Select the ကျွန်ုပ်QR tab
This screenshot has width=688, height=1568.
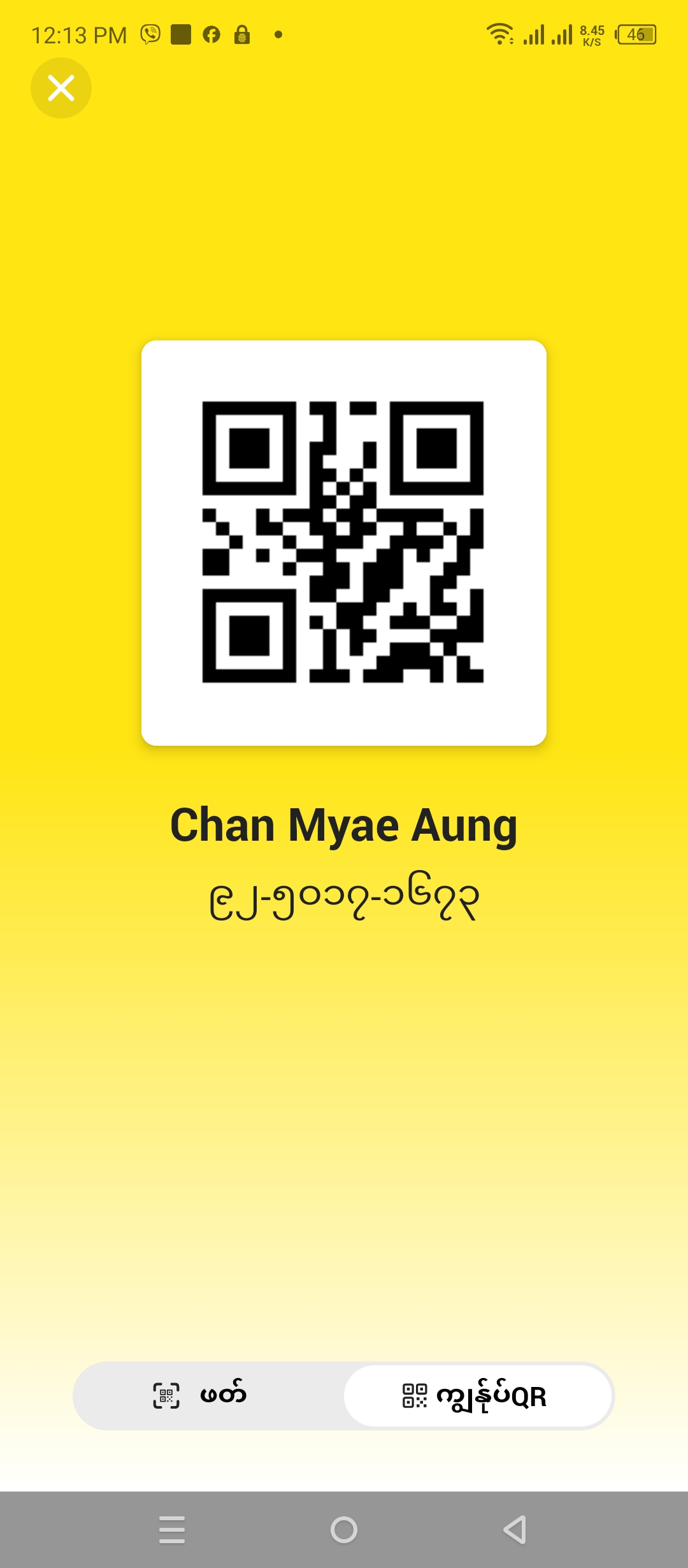coord(478,1396)
